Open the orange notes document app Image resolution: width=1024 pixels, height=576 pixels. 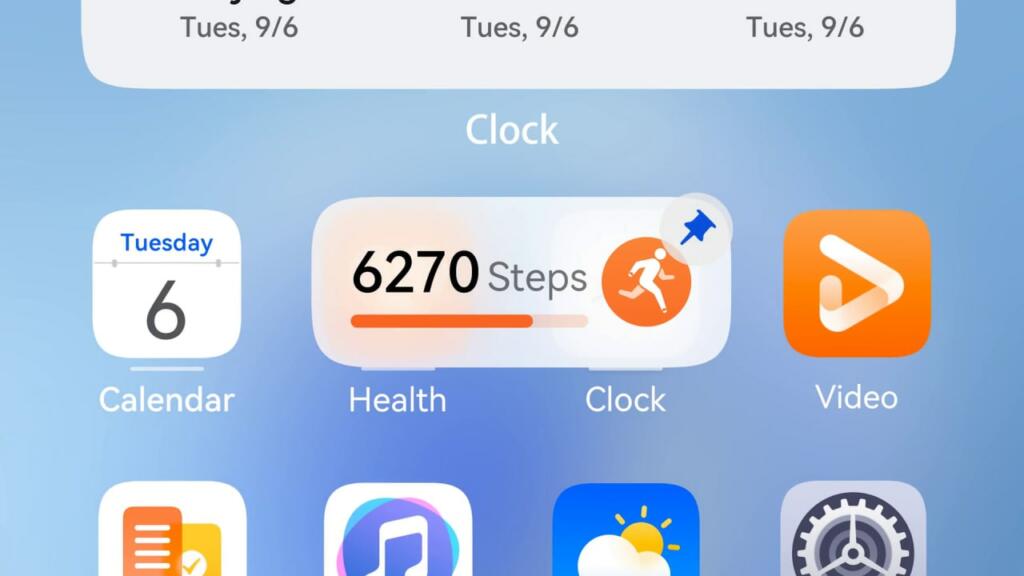coord(172,532)
